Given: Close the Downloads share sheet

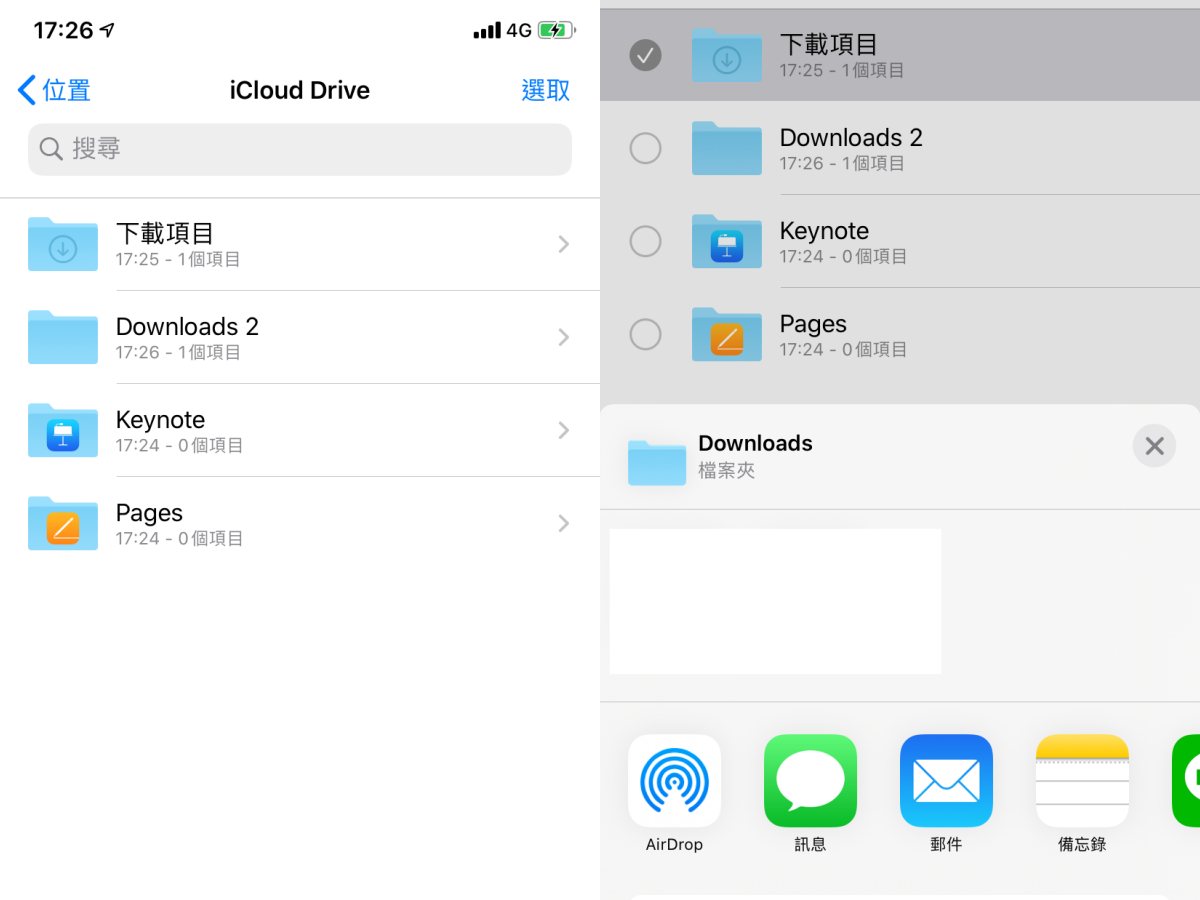Looking at the screenshot, I should point(1154,446).
